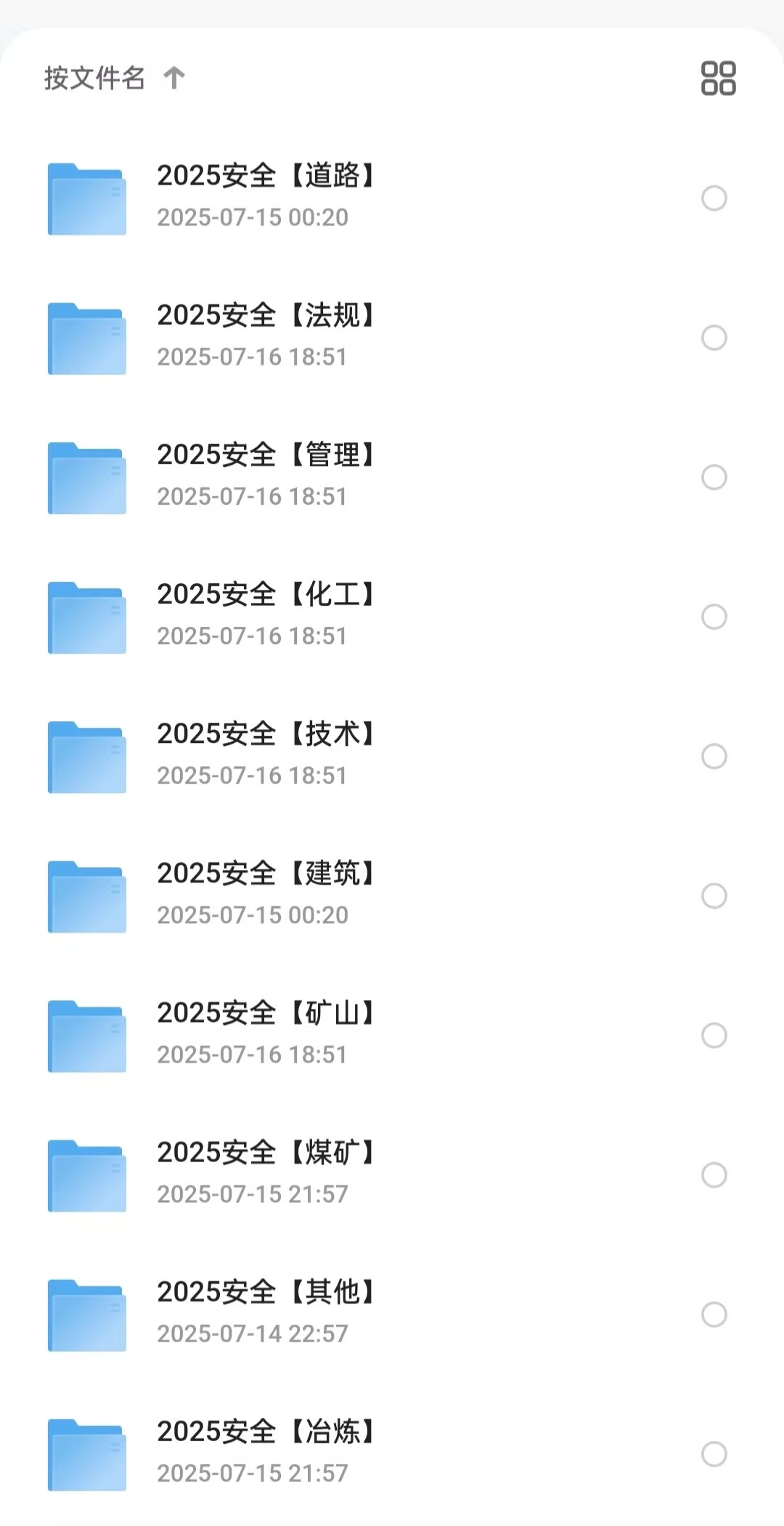Tick the circle beside 2025安全【法规】
Viewport: 784px width, 1526px height.
pos(714,338)
